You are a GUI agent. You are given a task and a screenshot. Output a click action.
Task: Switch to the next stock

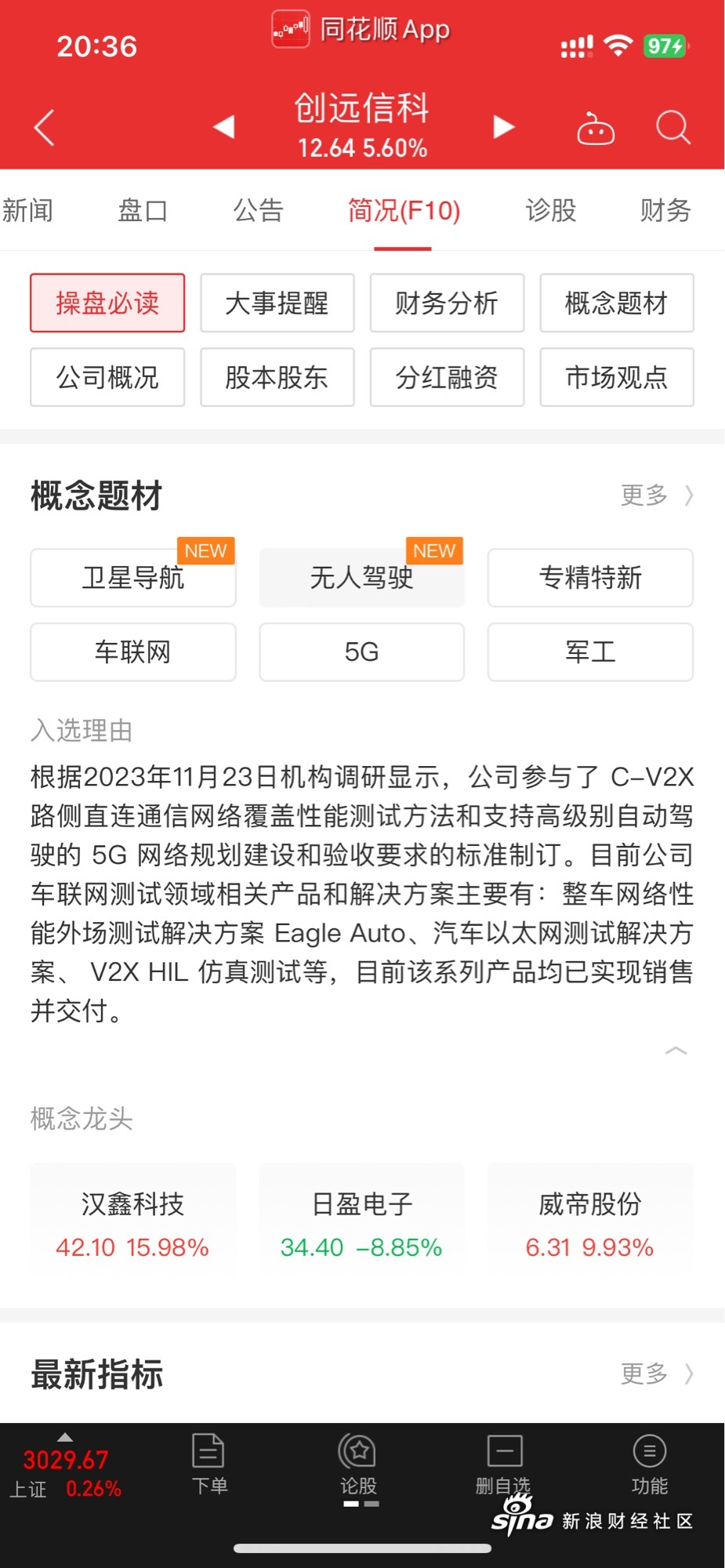pos(503,126)
